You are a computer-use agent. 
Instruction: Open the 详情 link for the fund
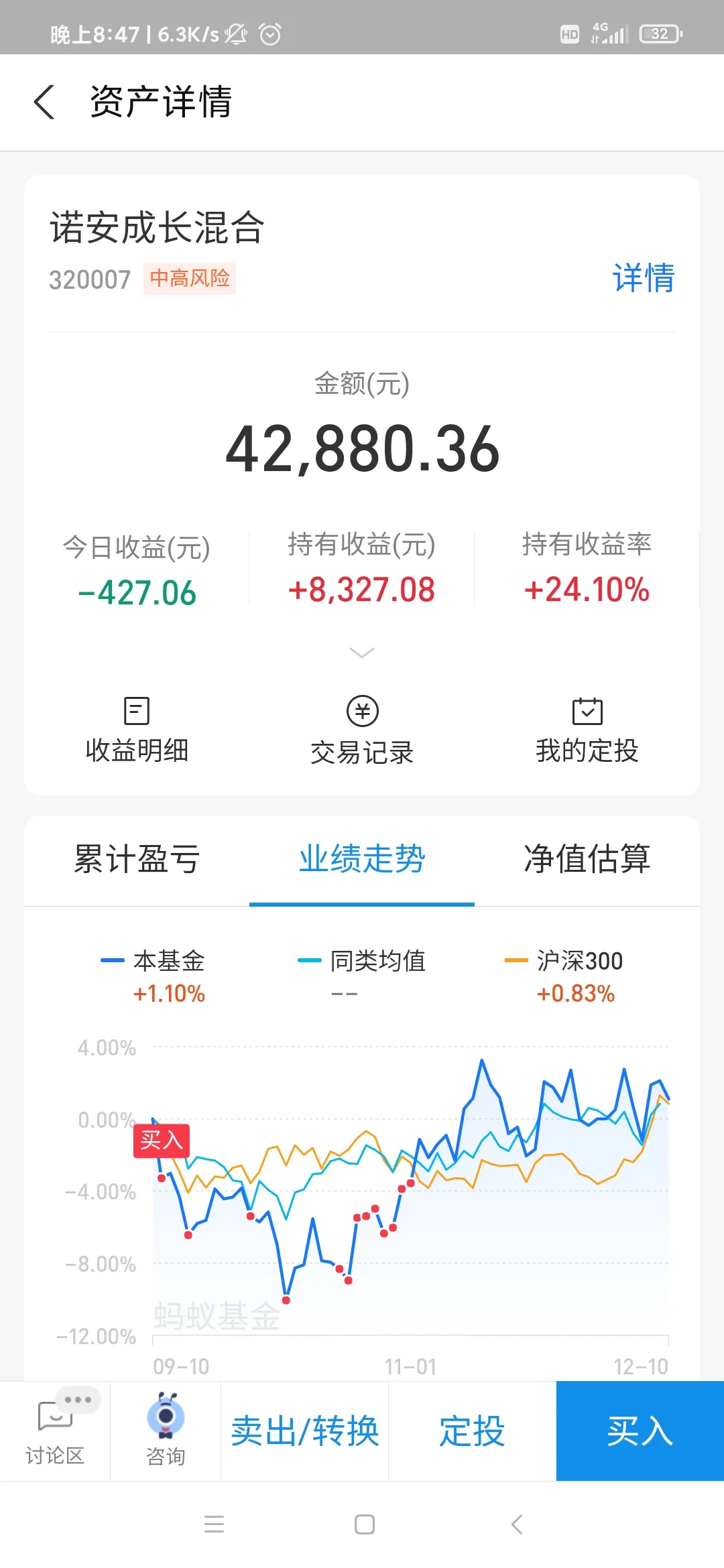point(643,277)
